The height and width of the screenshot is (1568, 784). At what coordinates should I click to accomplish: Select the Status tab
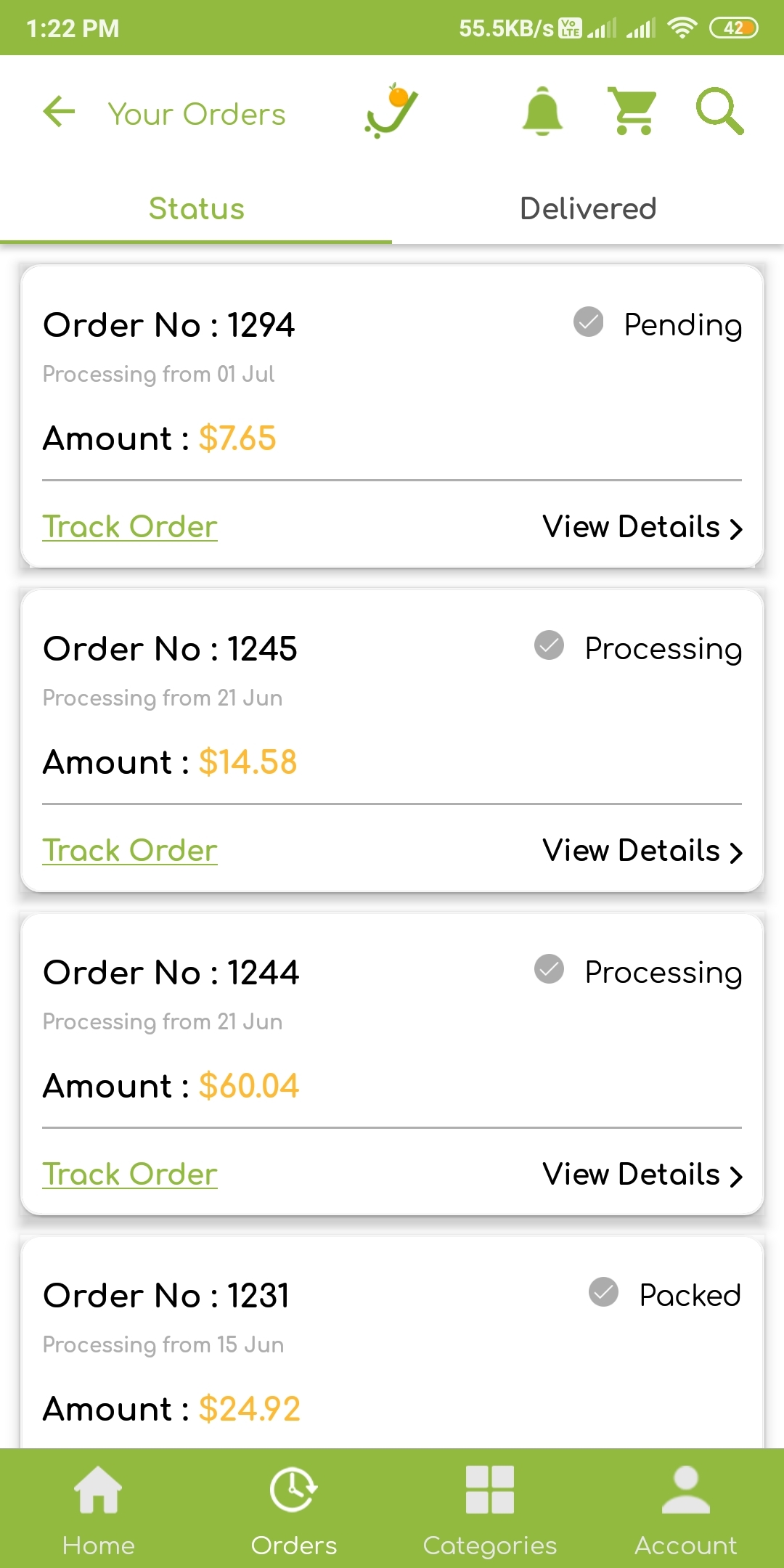tap(196, 208)
